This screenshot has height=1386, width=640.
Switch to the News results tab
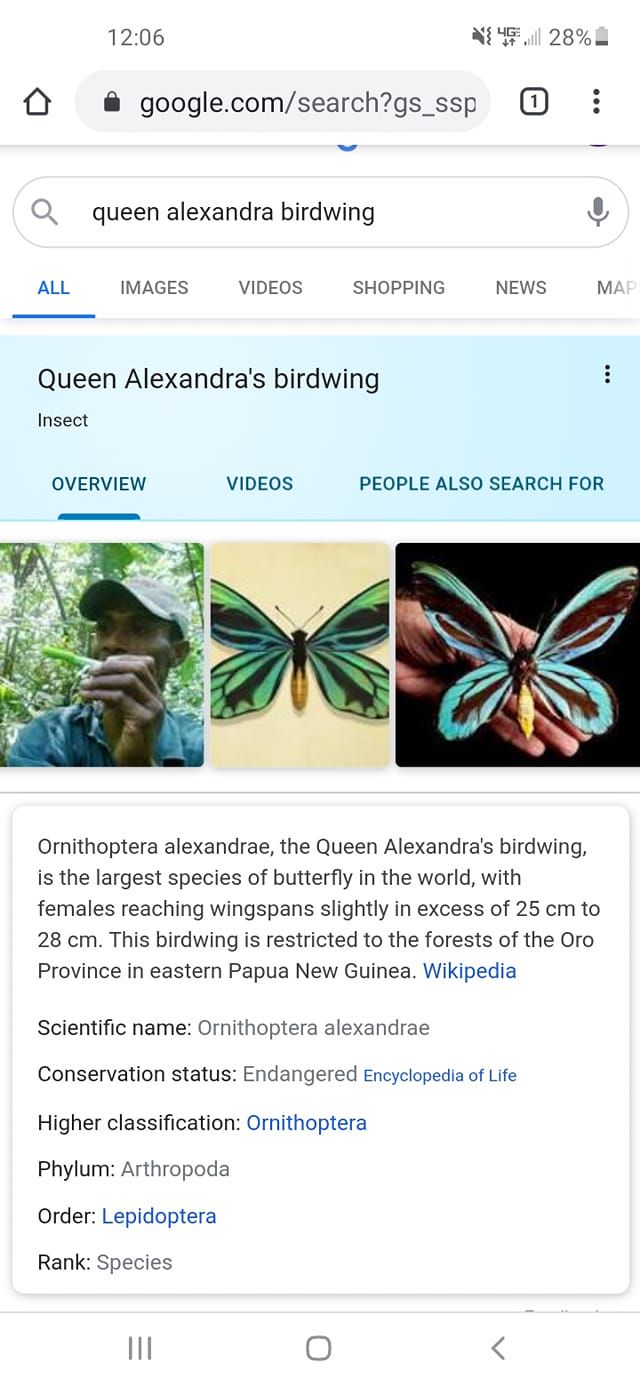click(520, 288)
